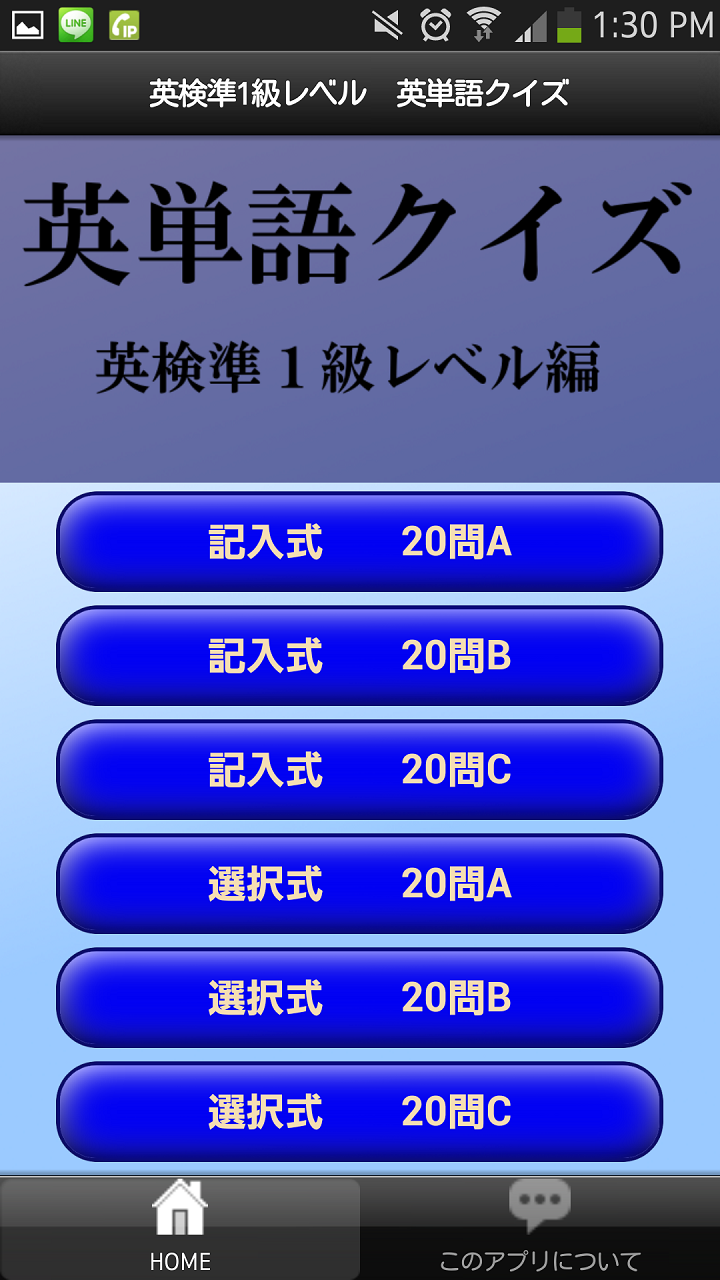
Task: Start 選択式 20問A quiz
Action: 360,884
